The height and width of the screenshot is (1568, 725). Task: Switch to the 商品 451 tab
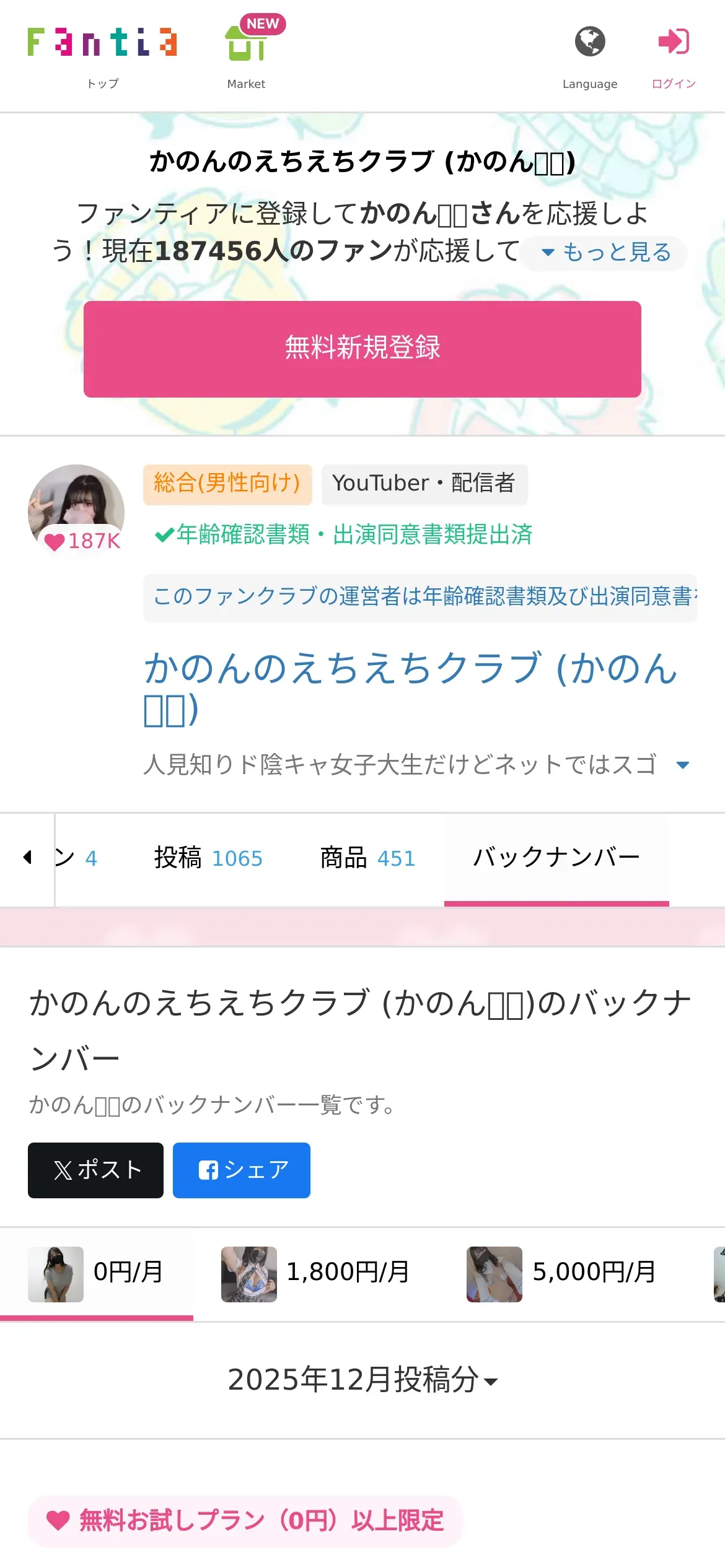(x=367, y=858)
